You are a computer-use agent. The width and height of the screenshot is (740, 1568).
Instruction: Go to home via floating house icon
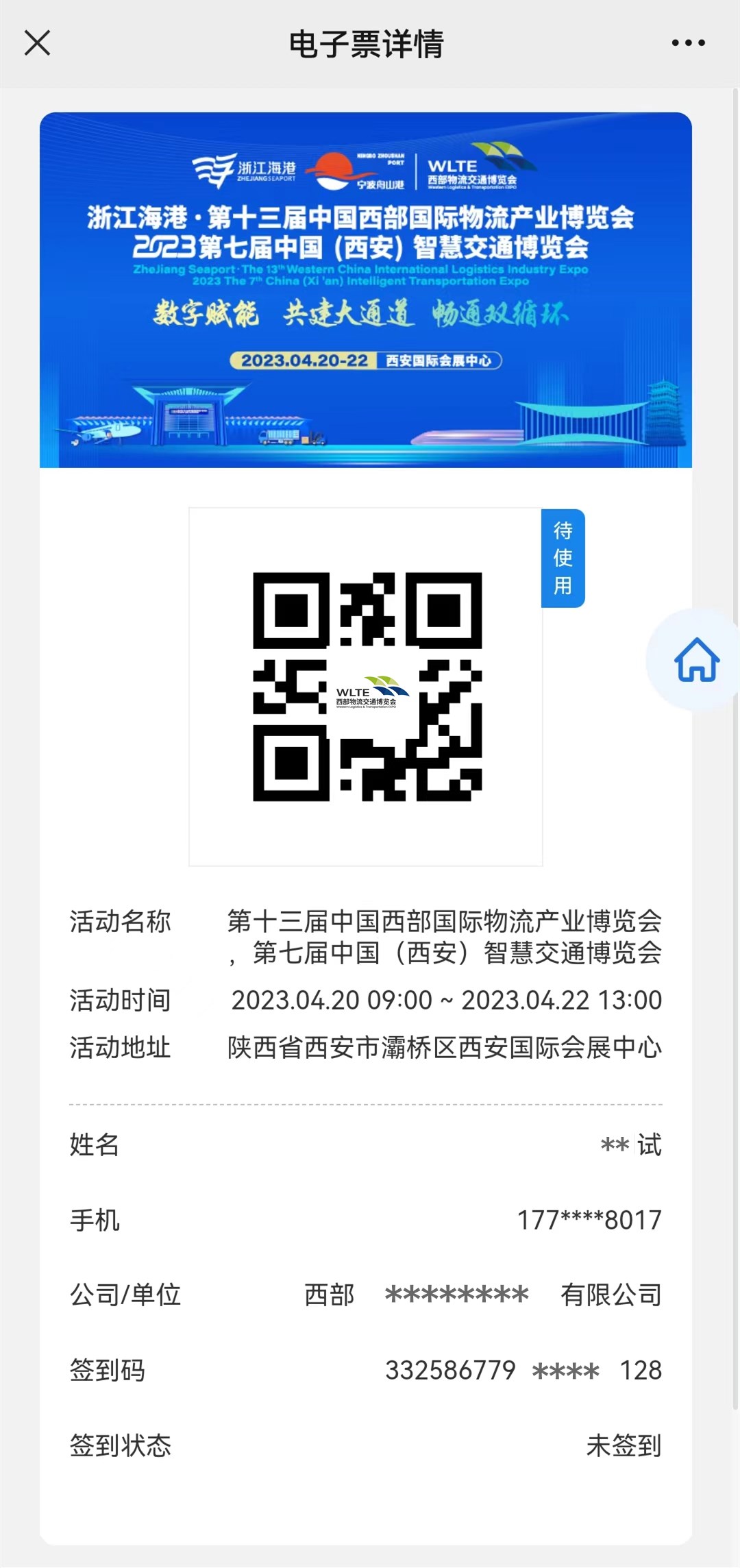click(x=696, y=659)
